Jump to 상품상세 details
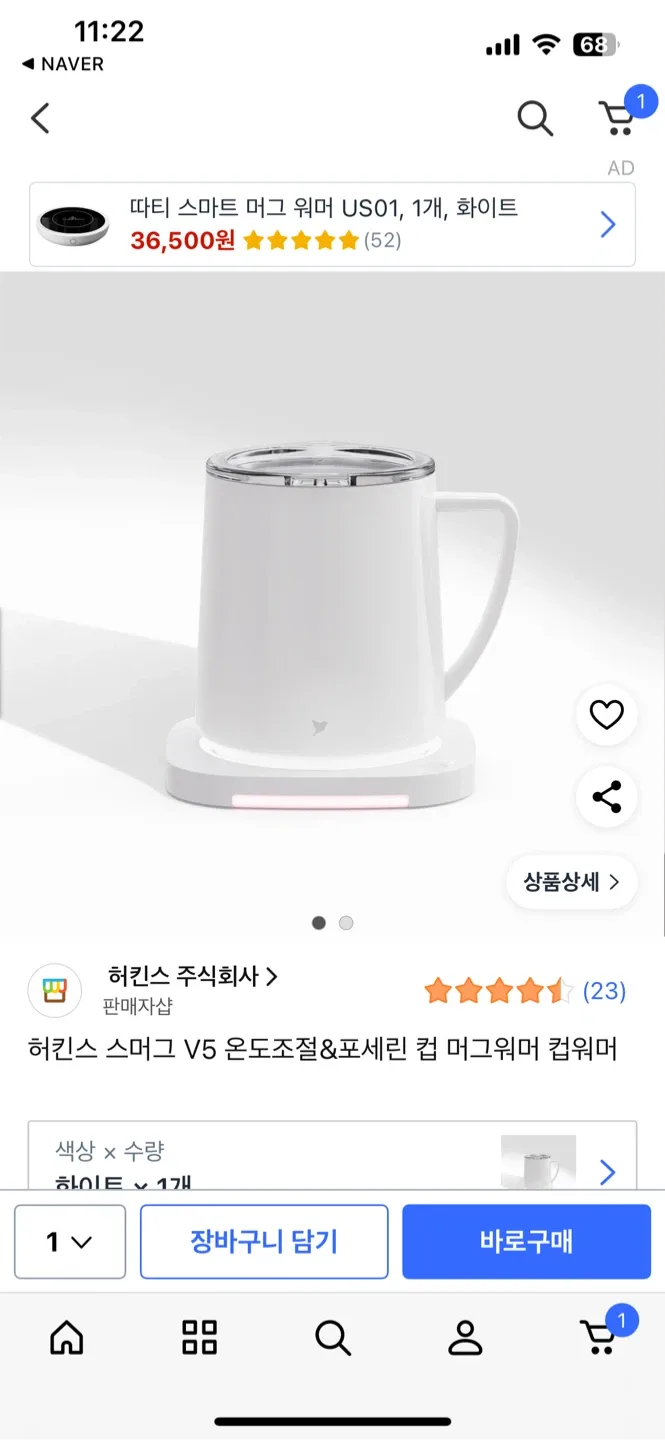Viewport: 665px width, 1440px height. click(571, 882)
